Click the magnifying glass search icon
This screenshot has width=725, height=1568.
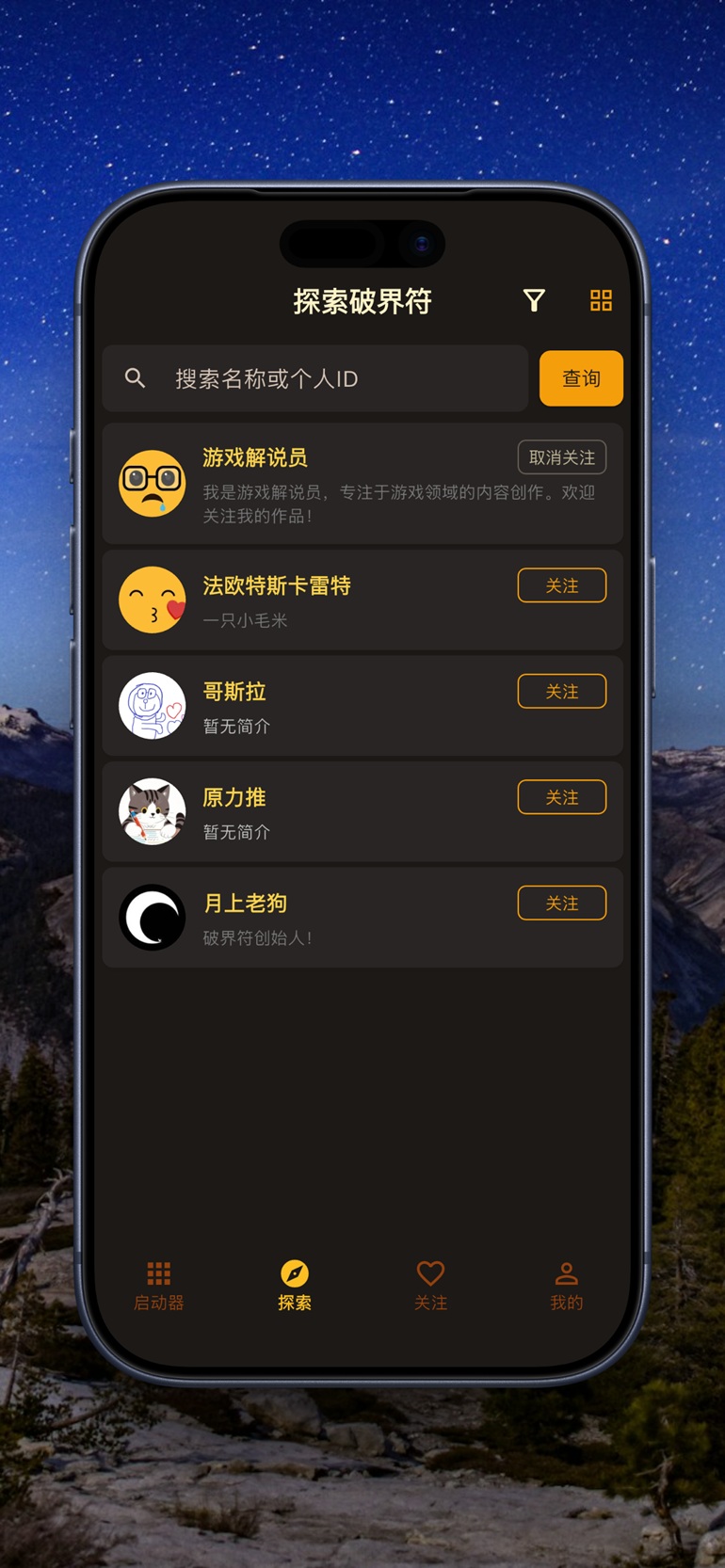[x=135, y=378]
